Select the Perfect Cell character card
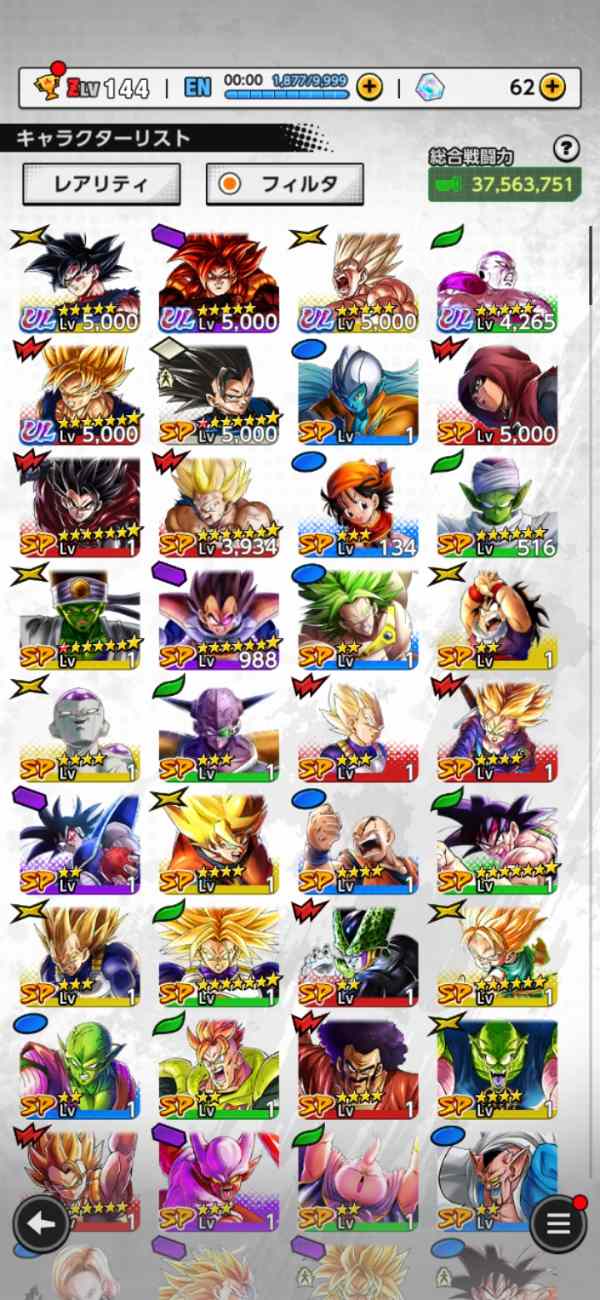The height and width of the screenshot is (1300, 600). tap(357, 953)
